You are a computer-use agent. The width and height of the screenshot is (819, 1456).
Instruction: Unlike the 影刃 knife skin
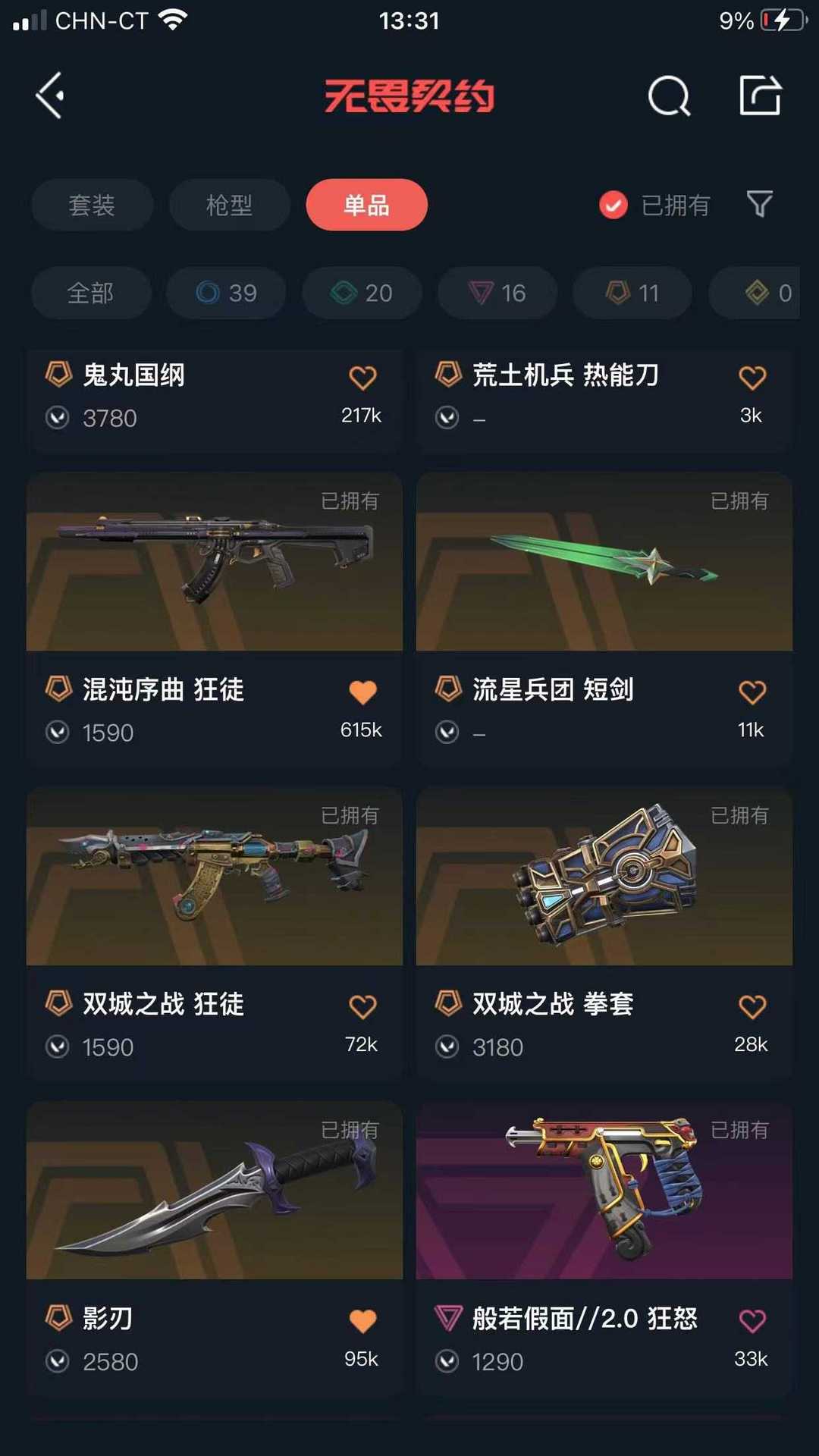click(x=362, y=1321)
